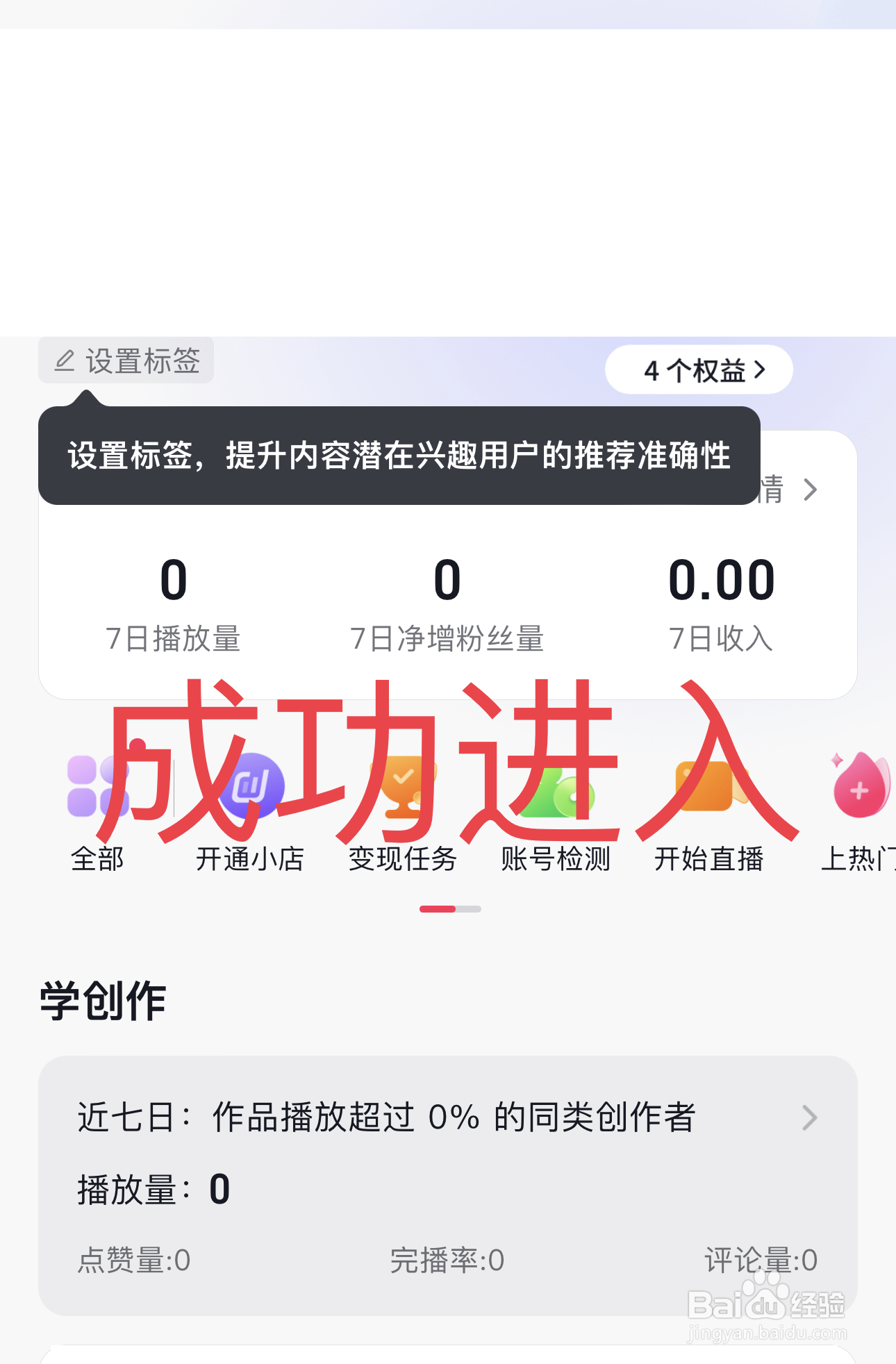The image size is (896, 1364).
Task: Click the pencil icon beside 设置标签
Action: pyautogui.click(x=63, y=360)
